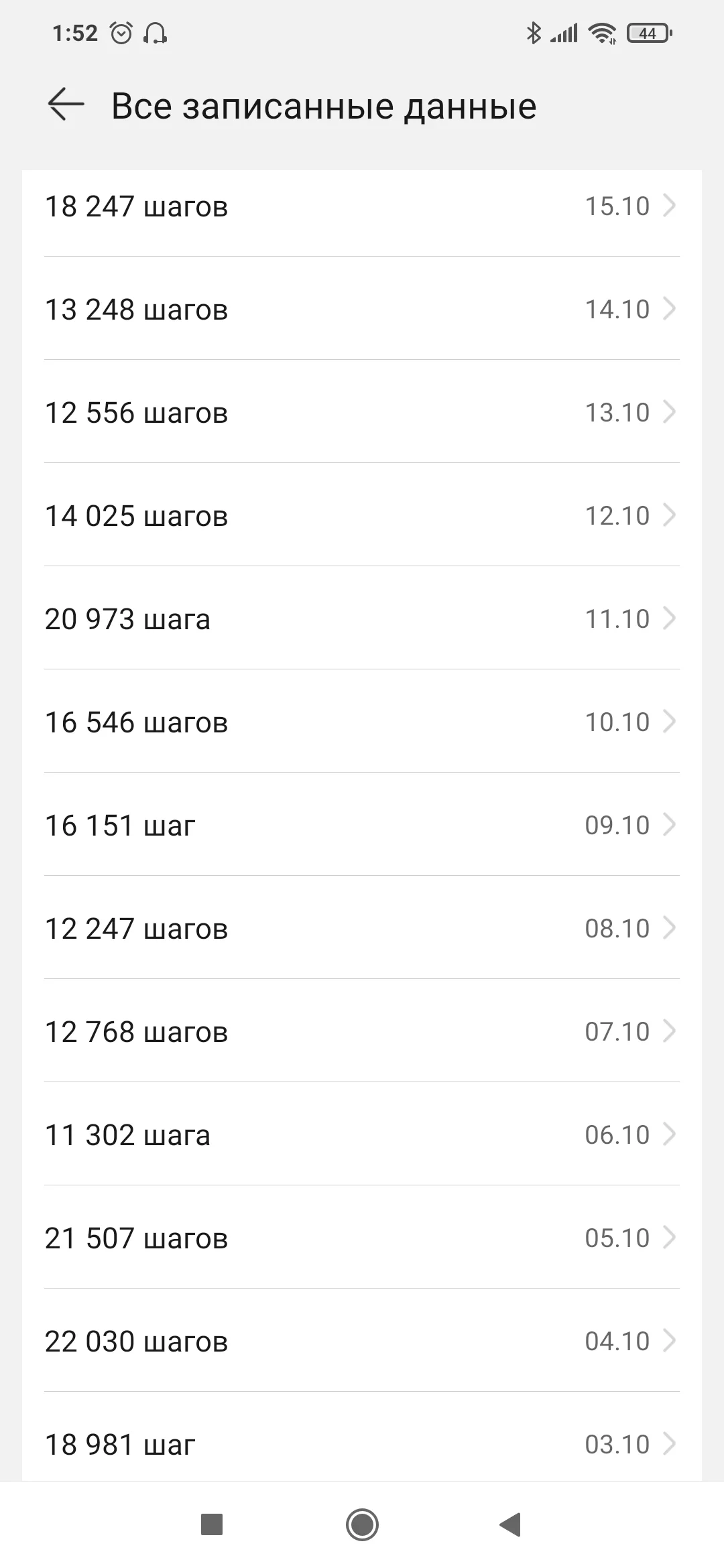Select the 12 768 steps record
Image resolution: width=724 pixels, height=1568 pixels.
362,1031
